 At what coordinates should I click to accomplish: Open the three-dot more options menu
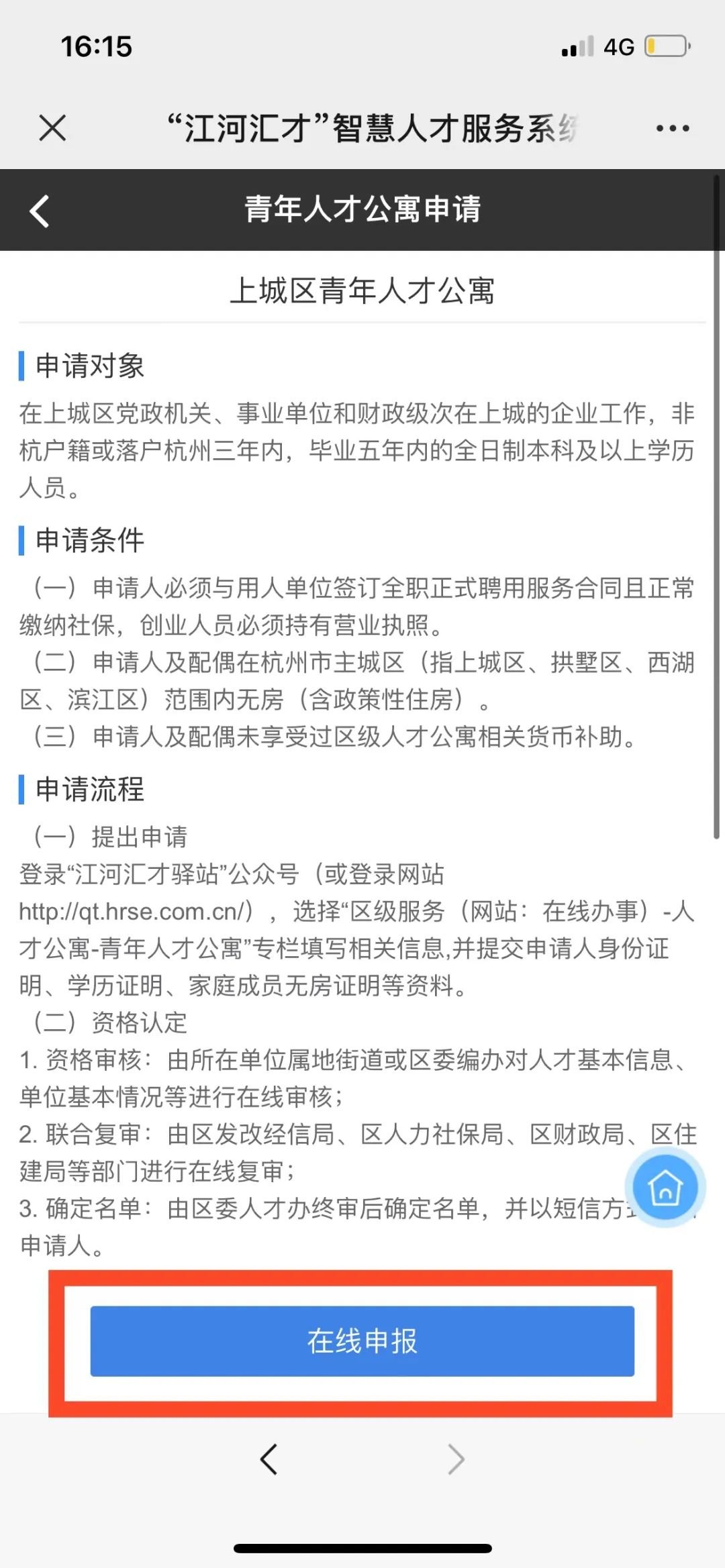(x=673, y=128)
